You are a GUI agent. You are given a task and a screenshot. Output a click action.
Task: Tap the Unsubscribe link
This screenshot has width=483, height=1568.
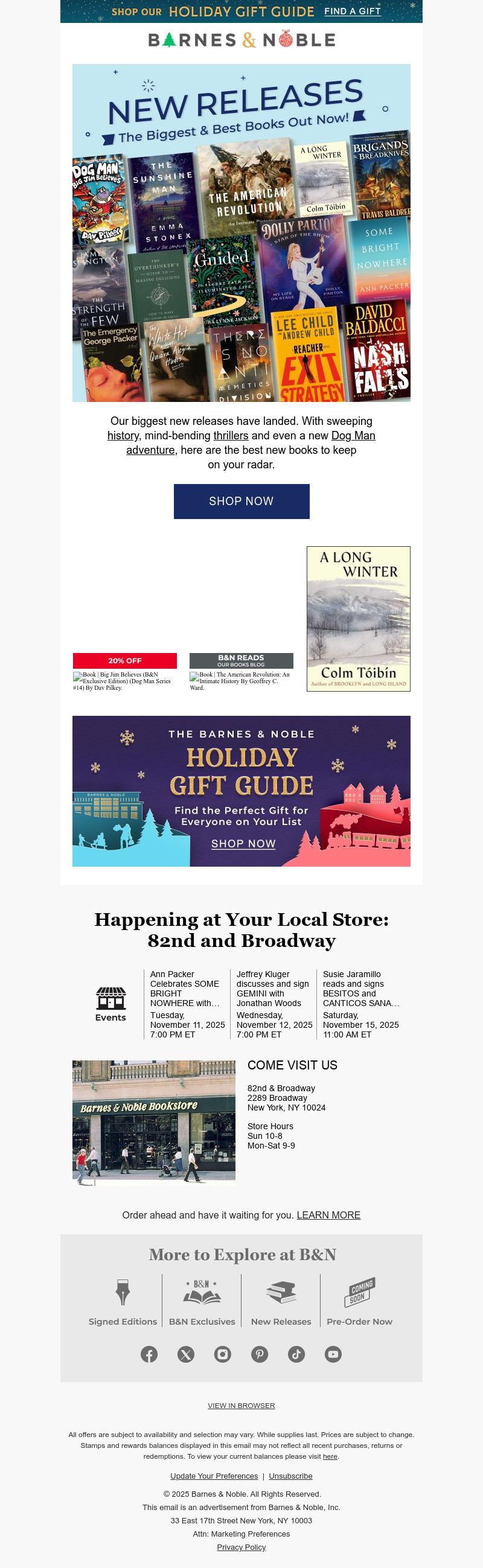(290, 1476)
